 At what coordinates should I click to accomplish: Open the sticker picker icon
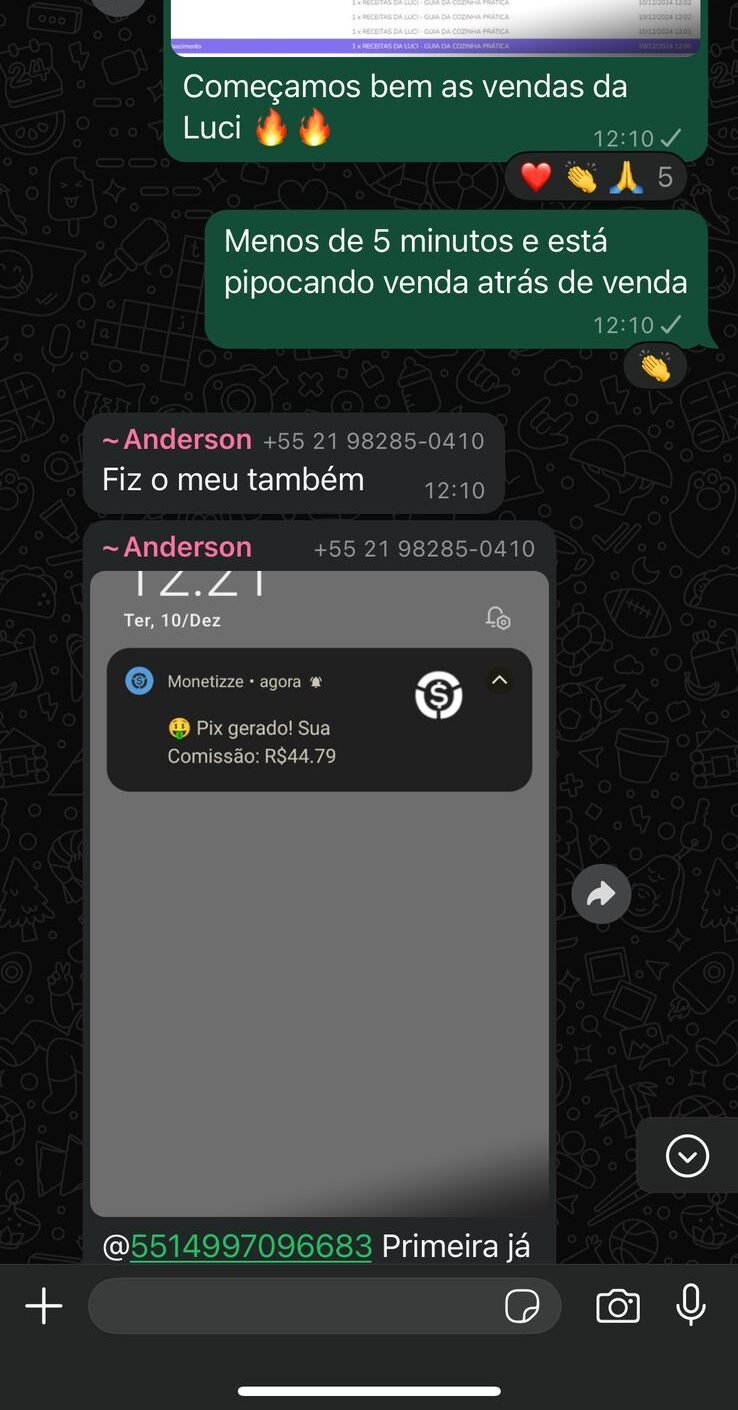522,1306
